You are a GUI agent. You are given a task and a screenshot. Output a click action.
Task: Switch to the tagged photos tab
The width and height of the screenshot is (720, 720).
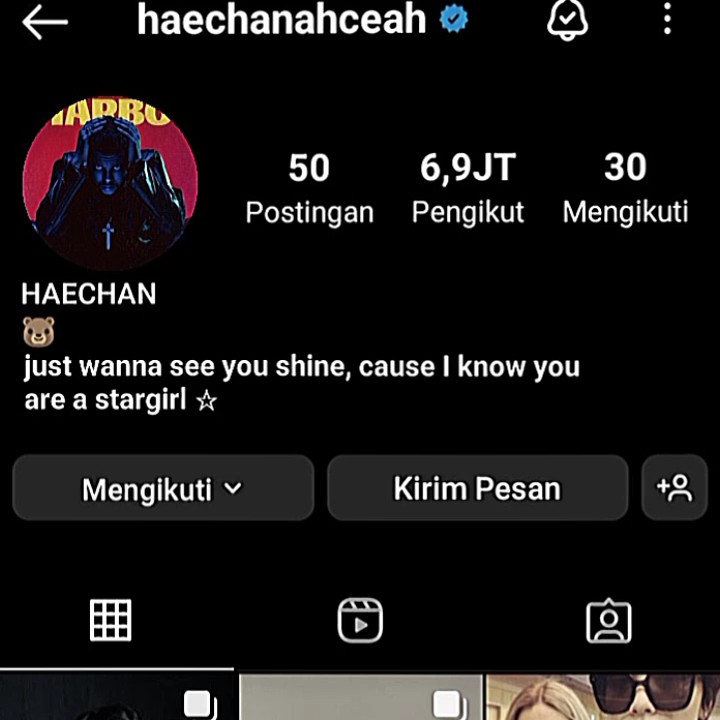click(x=608, y=621)
